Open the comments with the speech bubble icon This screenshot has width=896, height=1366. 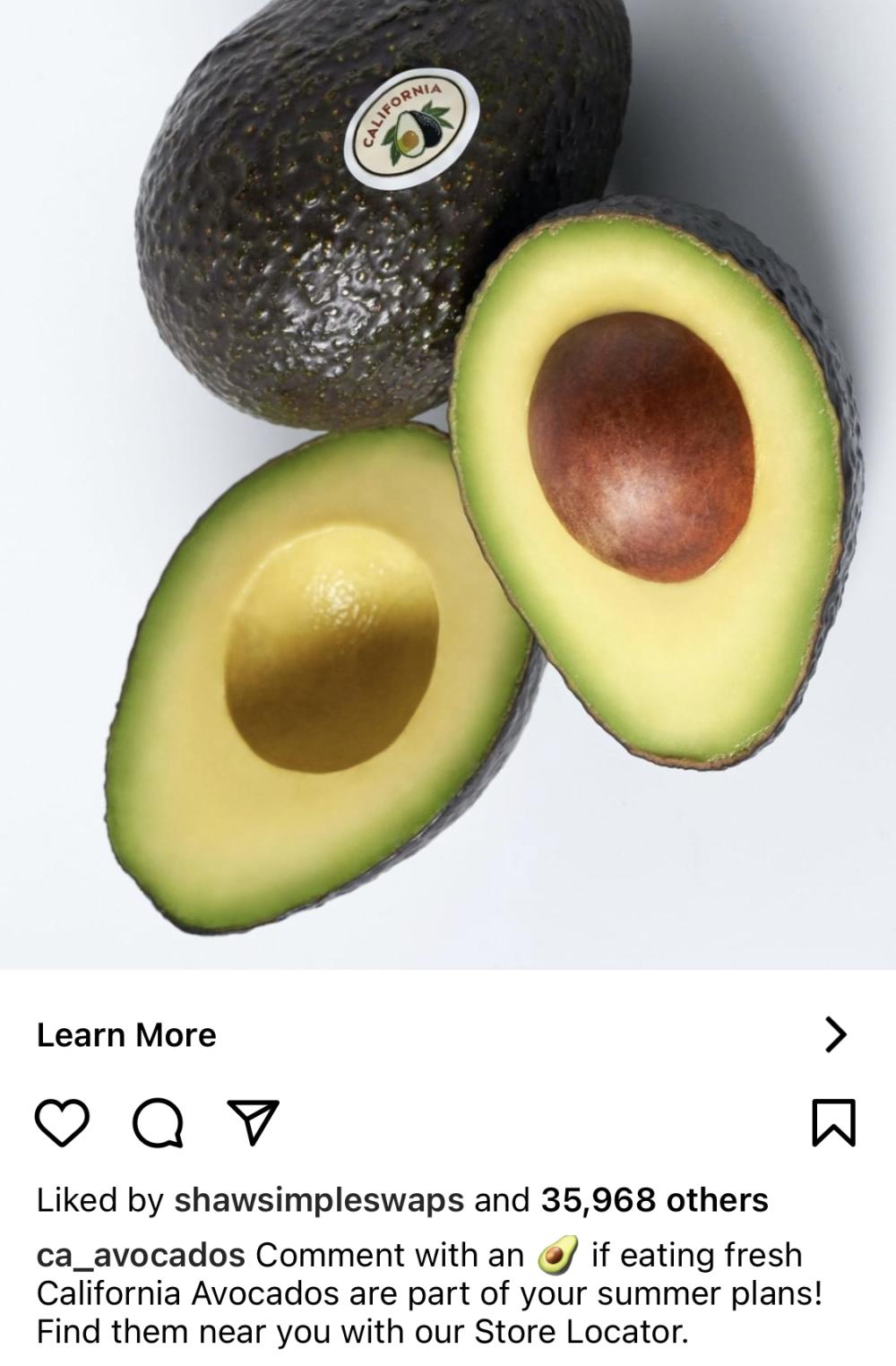point(158,1123)
